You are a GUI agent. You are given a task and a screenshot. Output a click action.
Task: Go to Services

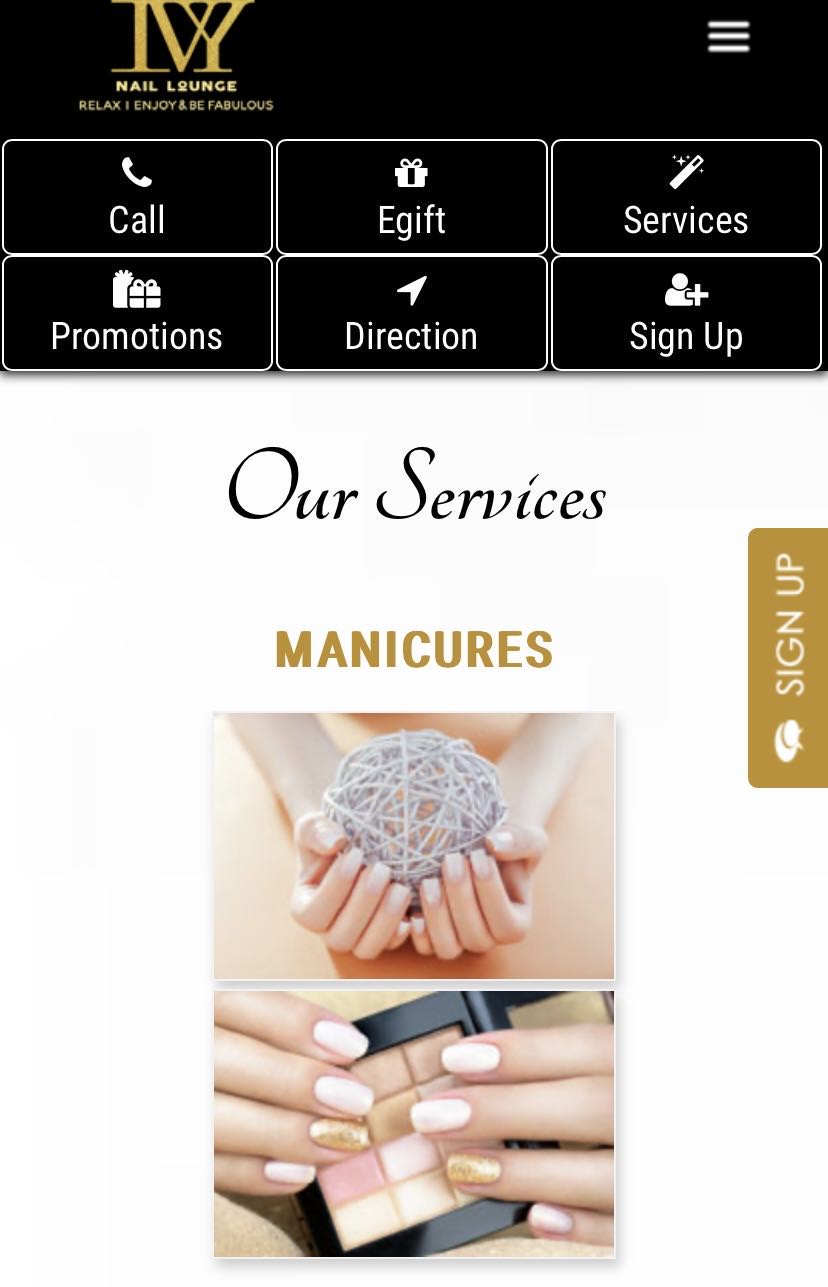(686, 197)
